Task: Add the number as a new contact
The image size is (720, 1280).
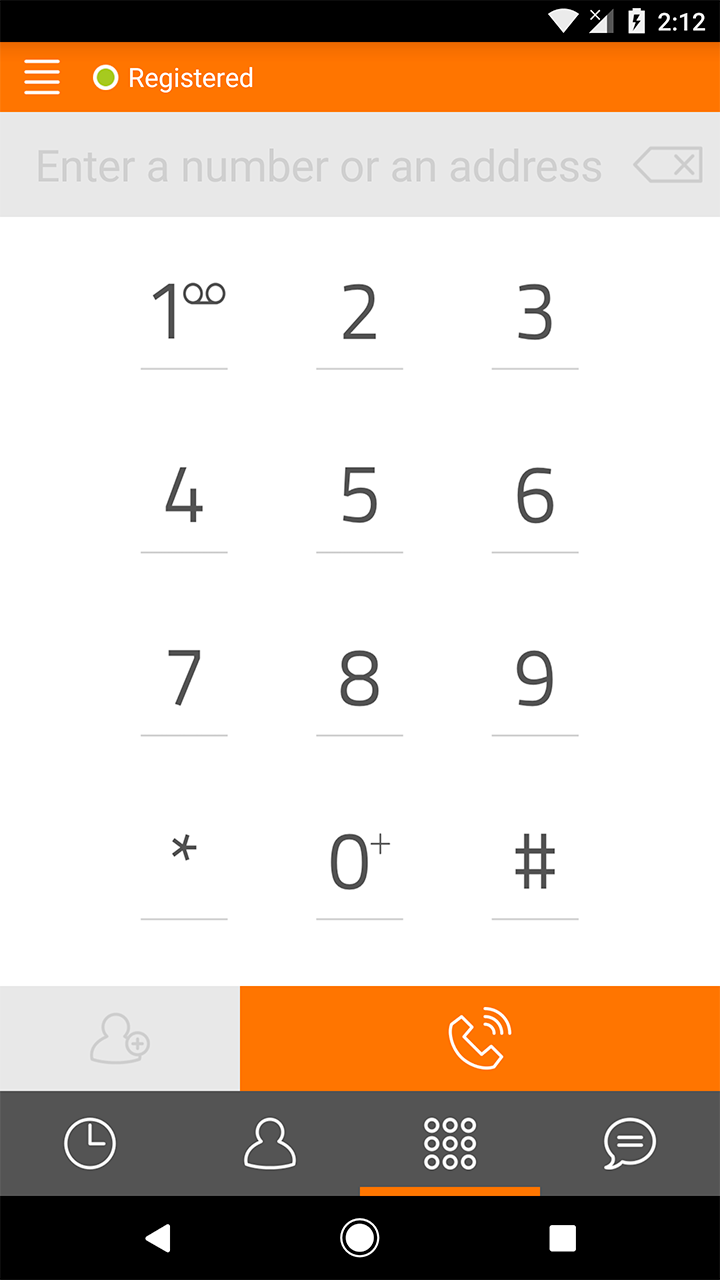Action: tap(120, 1038)
